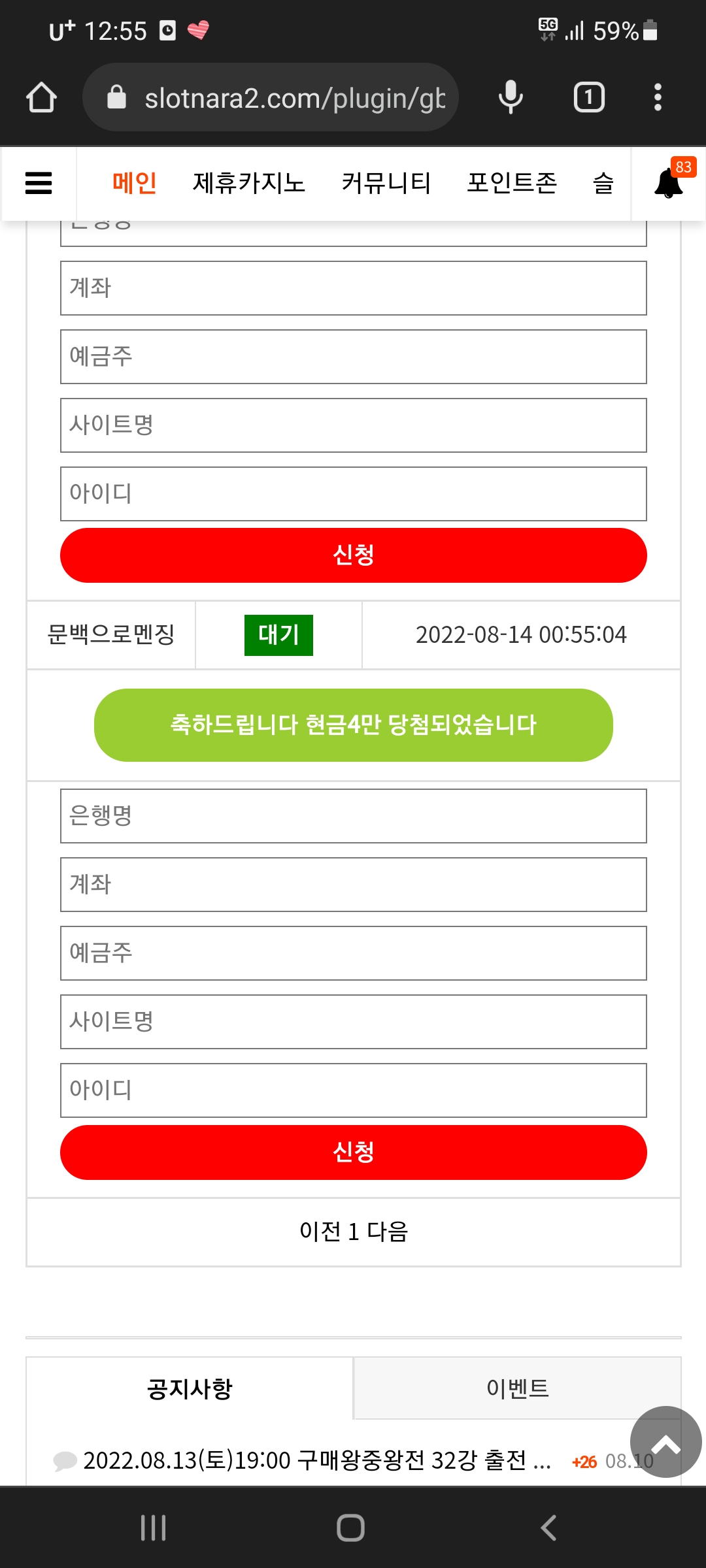Go to the 이전 page
The height and width of the screenshot is (1568, 706).
point(320,1232)
